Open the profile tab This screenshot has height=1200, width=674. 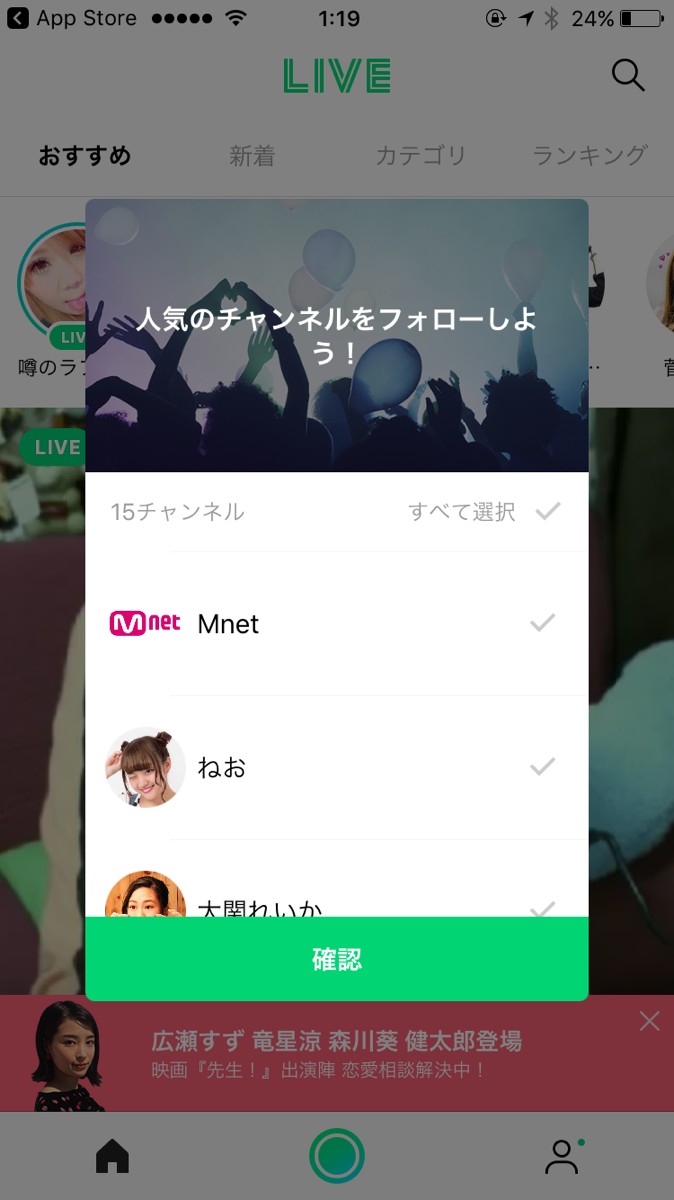(x=562, y=1156)
